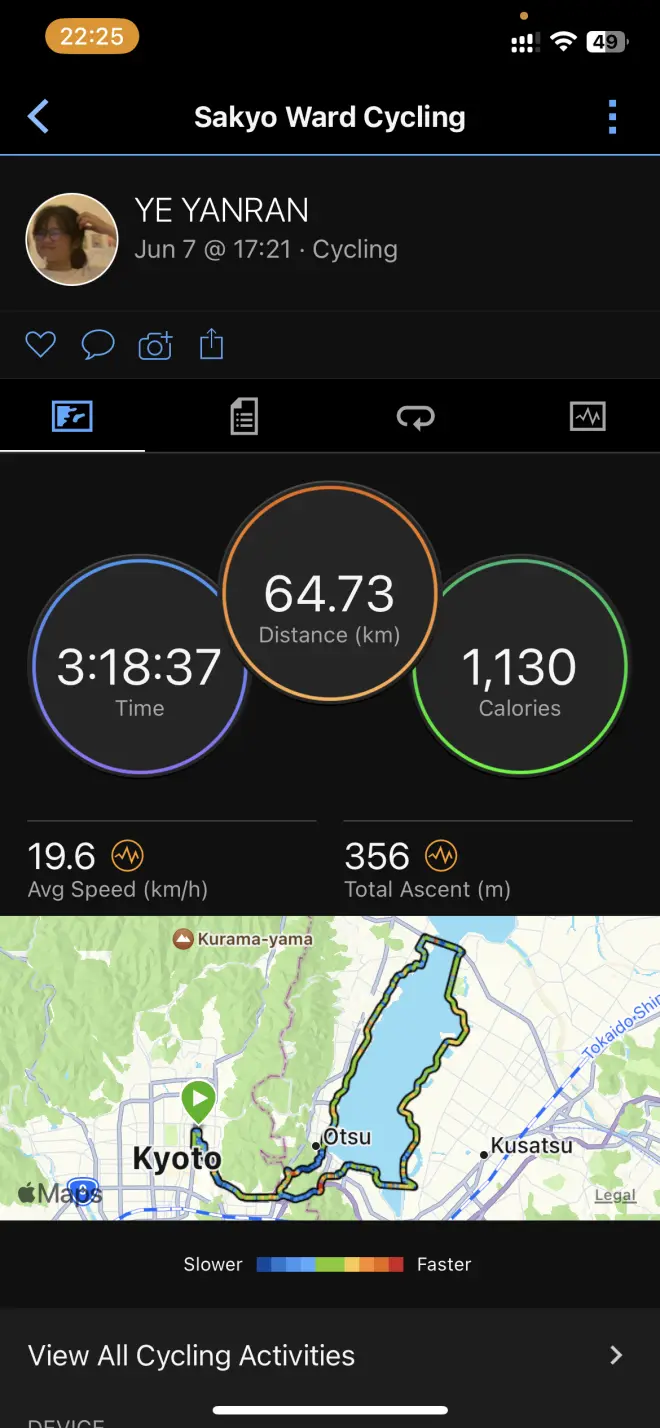Open the three-dot overflow menu
The image size is (660, 1428).
(612, 117)
